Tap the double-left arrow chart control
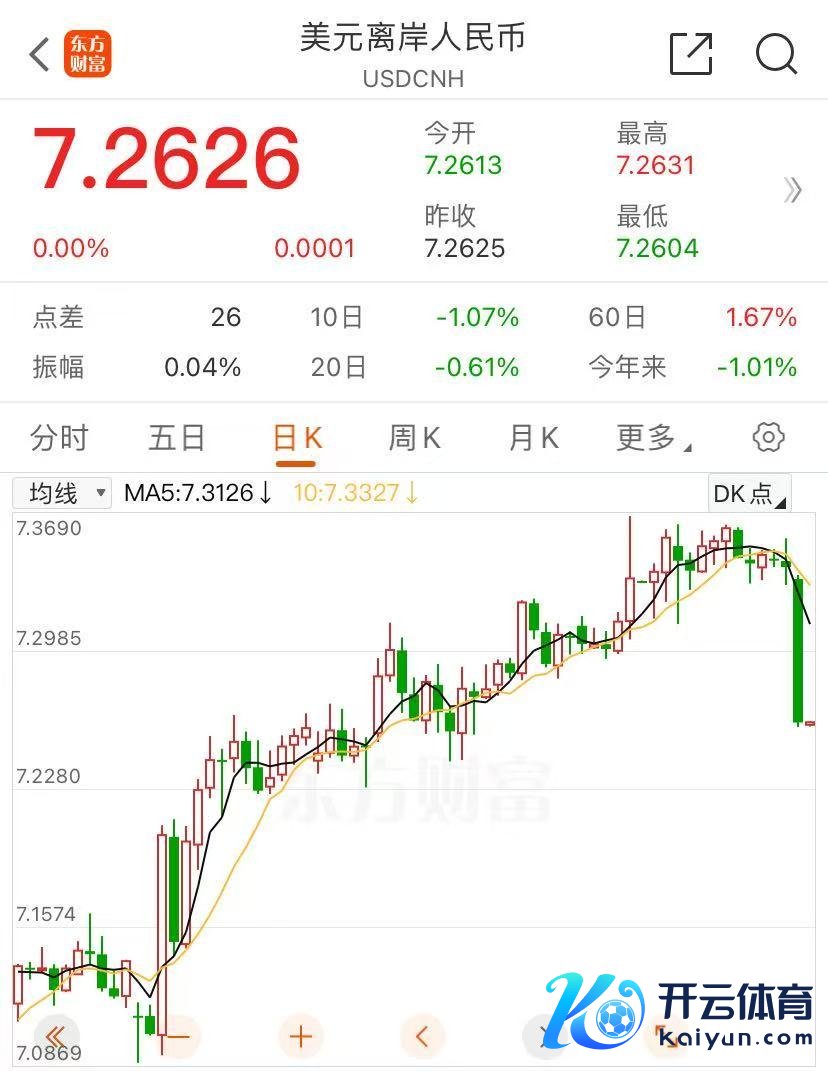The width and height of the screenshot is (828, 1071). (57, 1036)
